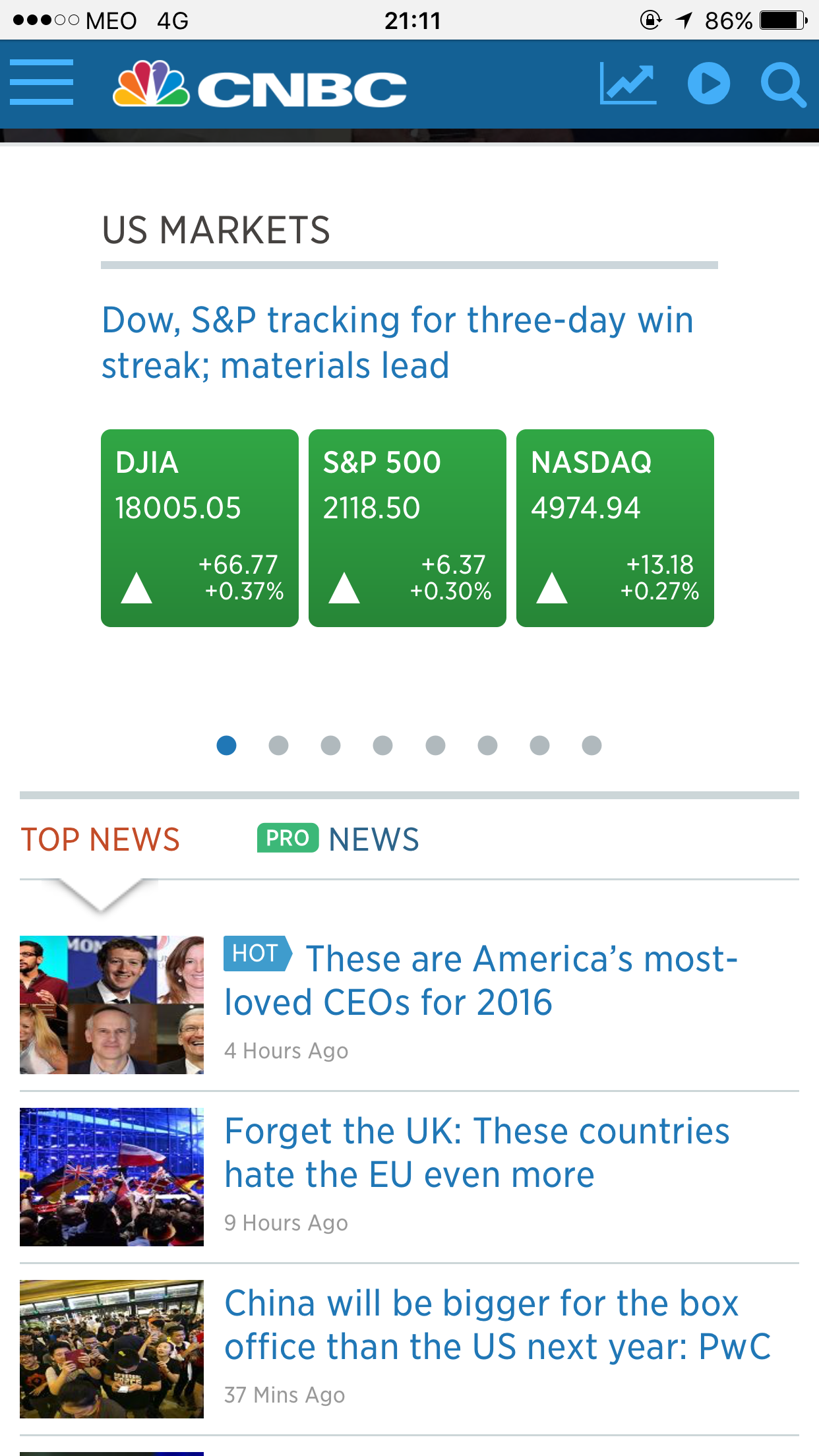Open America's most-loved CEOs for 2016 article
Image resolution: width=819 pixels, height=1456 pixels.
tap(480, 981)
